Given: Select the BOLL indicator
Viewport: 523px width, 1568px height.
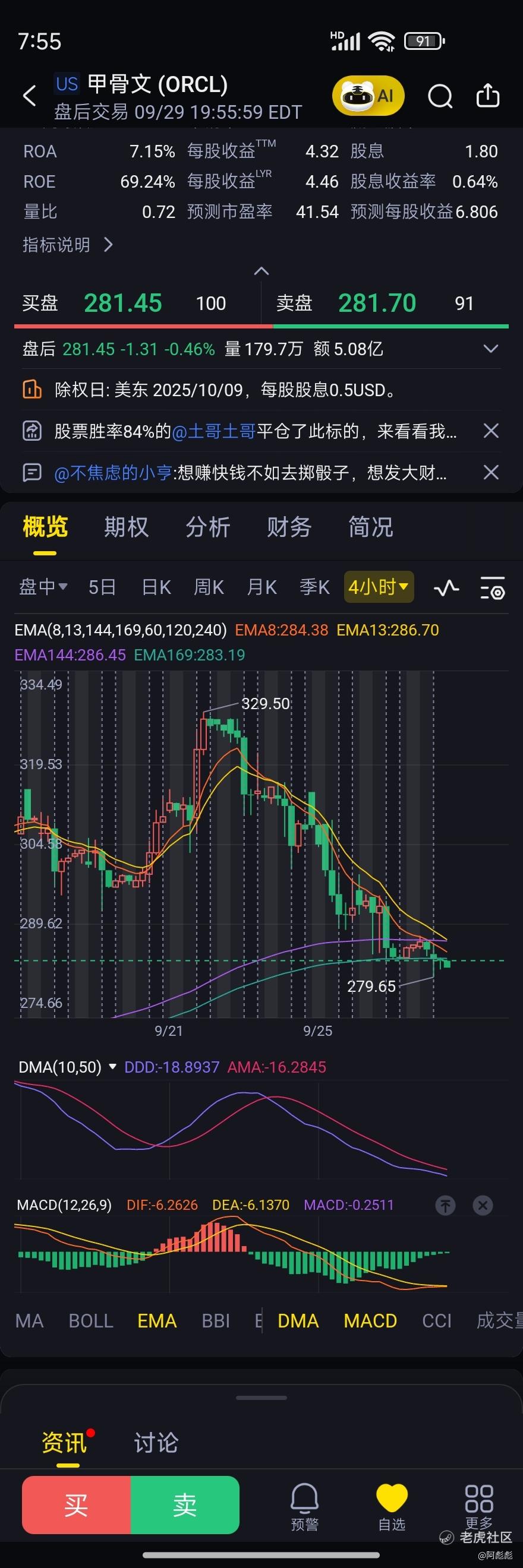Looking at the screenshot, I should tap(91, 1320).
